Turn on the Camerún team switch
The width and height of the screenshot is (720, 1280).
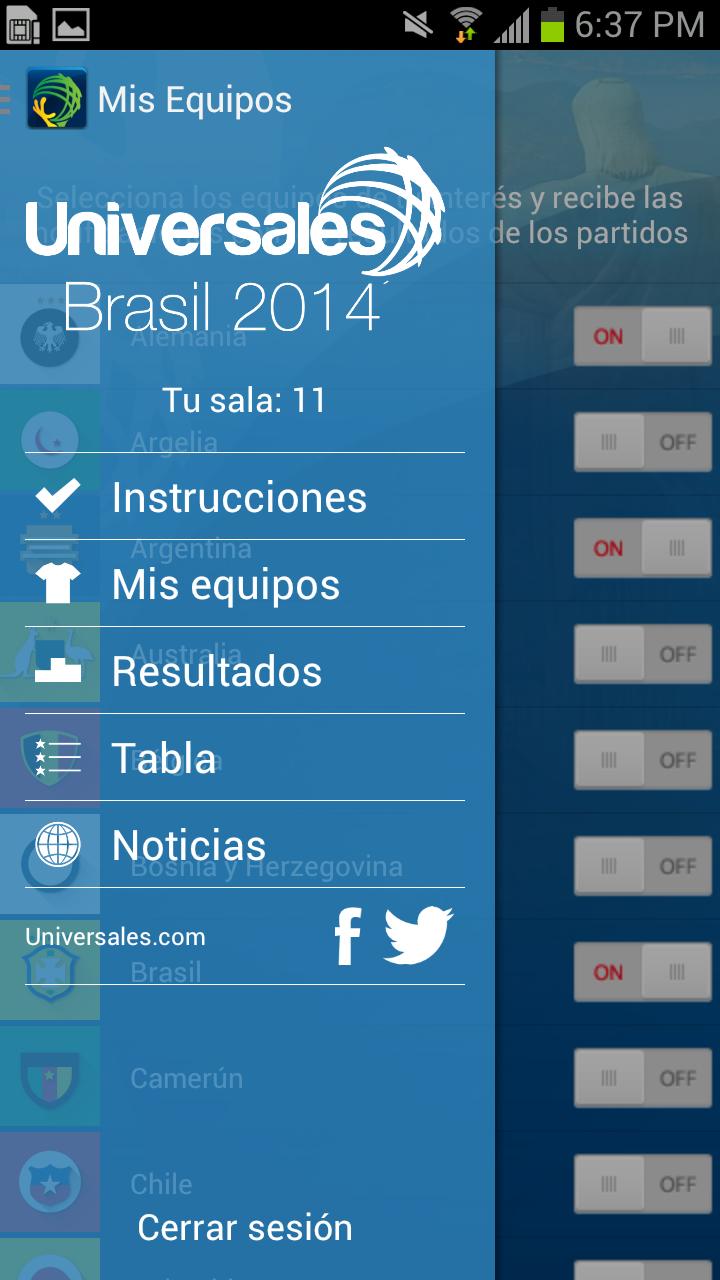(642, 1079)
